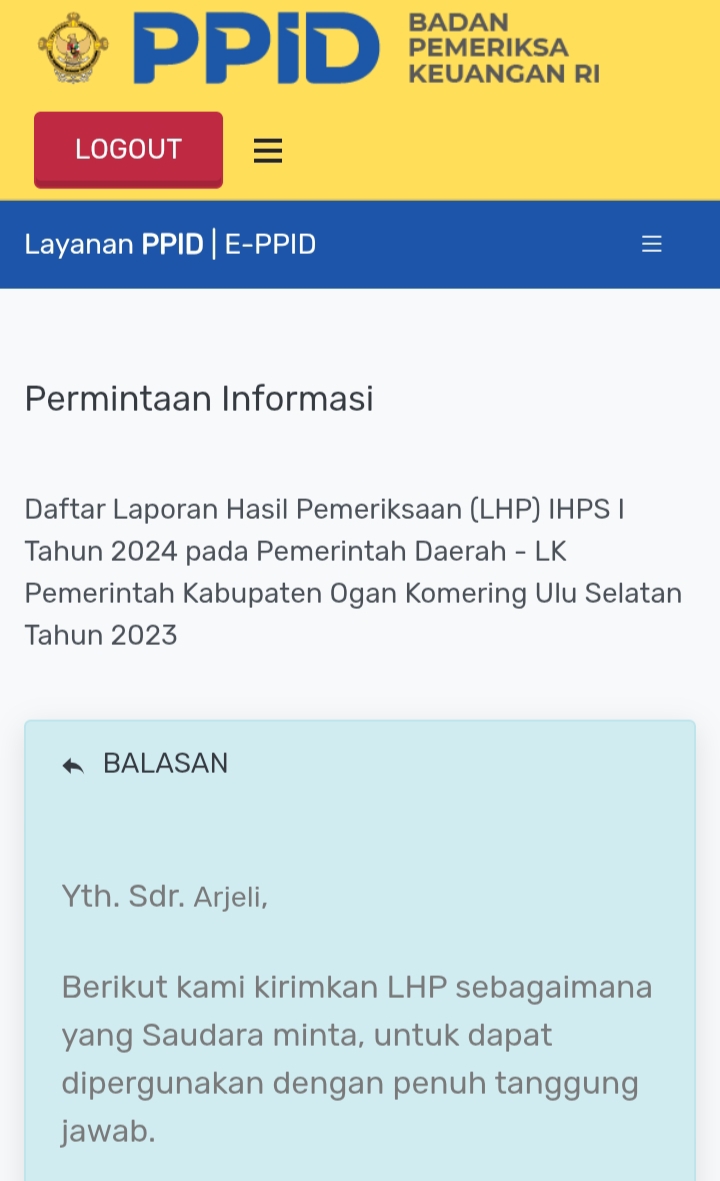Open the hamburger menu beside LOGOUT
Viewport: 720px width, 1181px height.
point(267,151)
